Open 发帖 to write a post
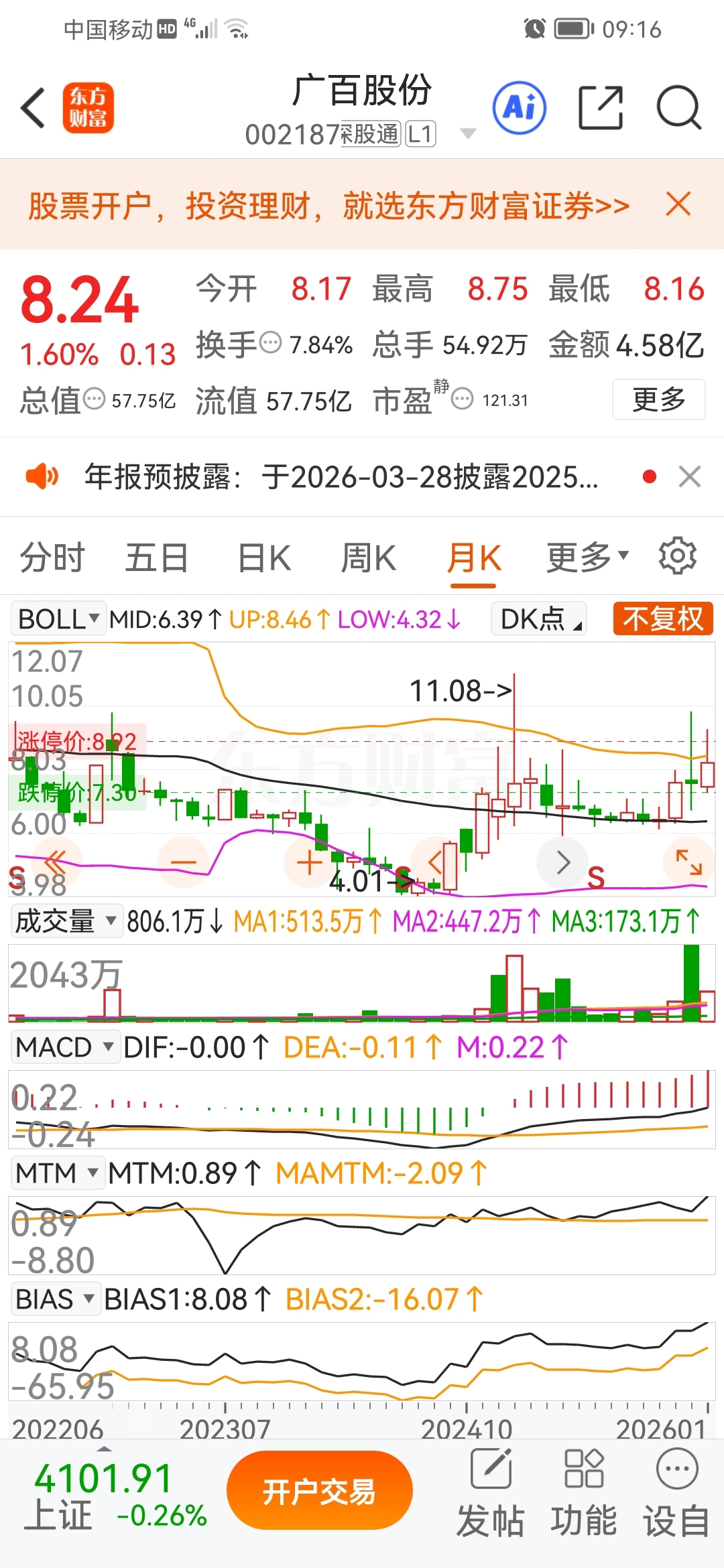Screen dimensions: 724x1568 tap(491, 1492)
